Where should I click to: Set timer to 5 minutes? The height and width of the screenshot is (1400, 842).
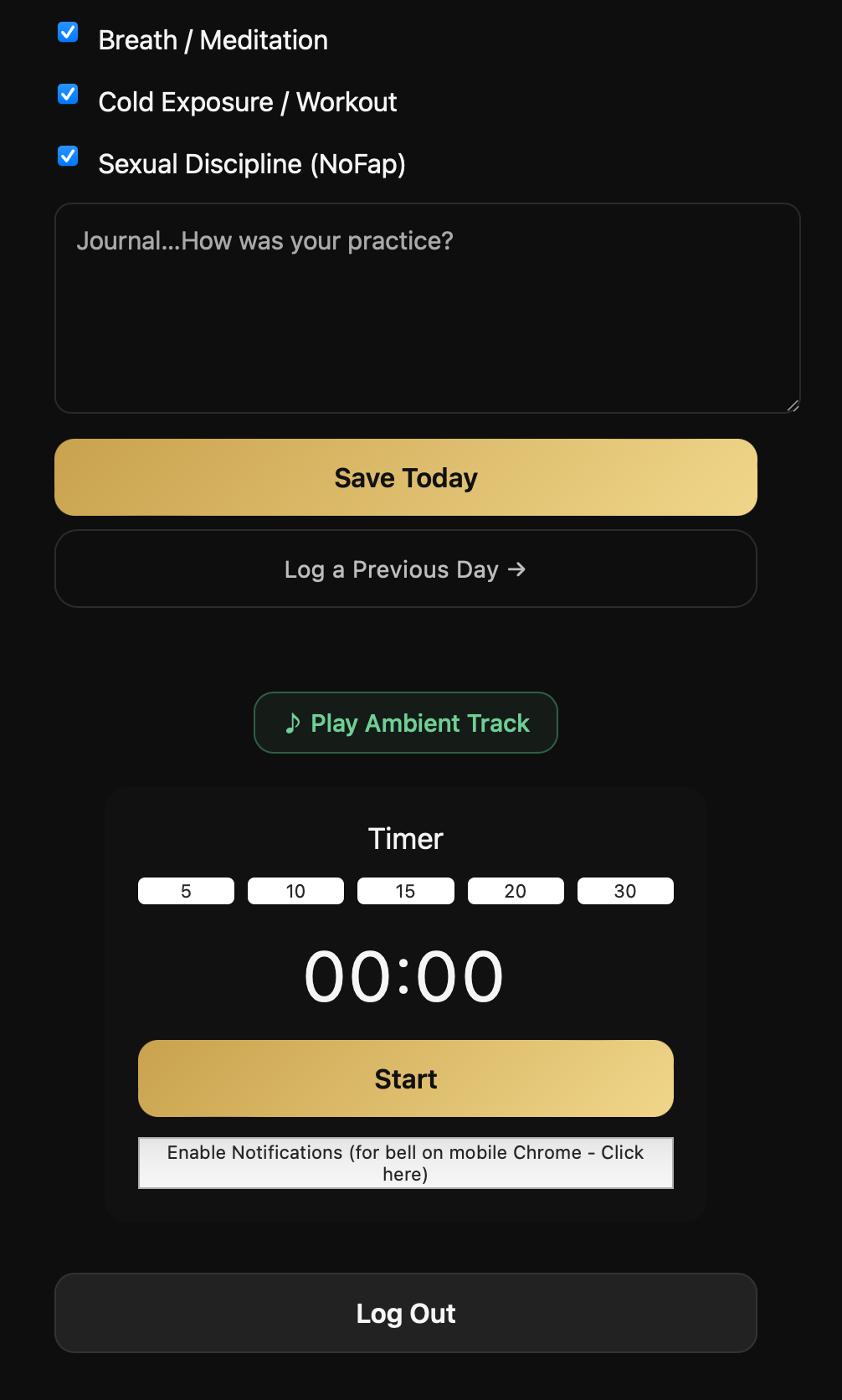[186, 891]
